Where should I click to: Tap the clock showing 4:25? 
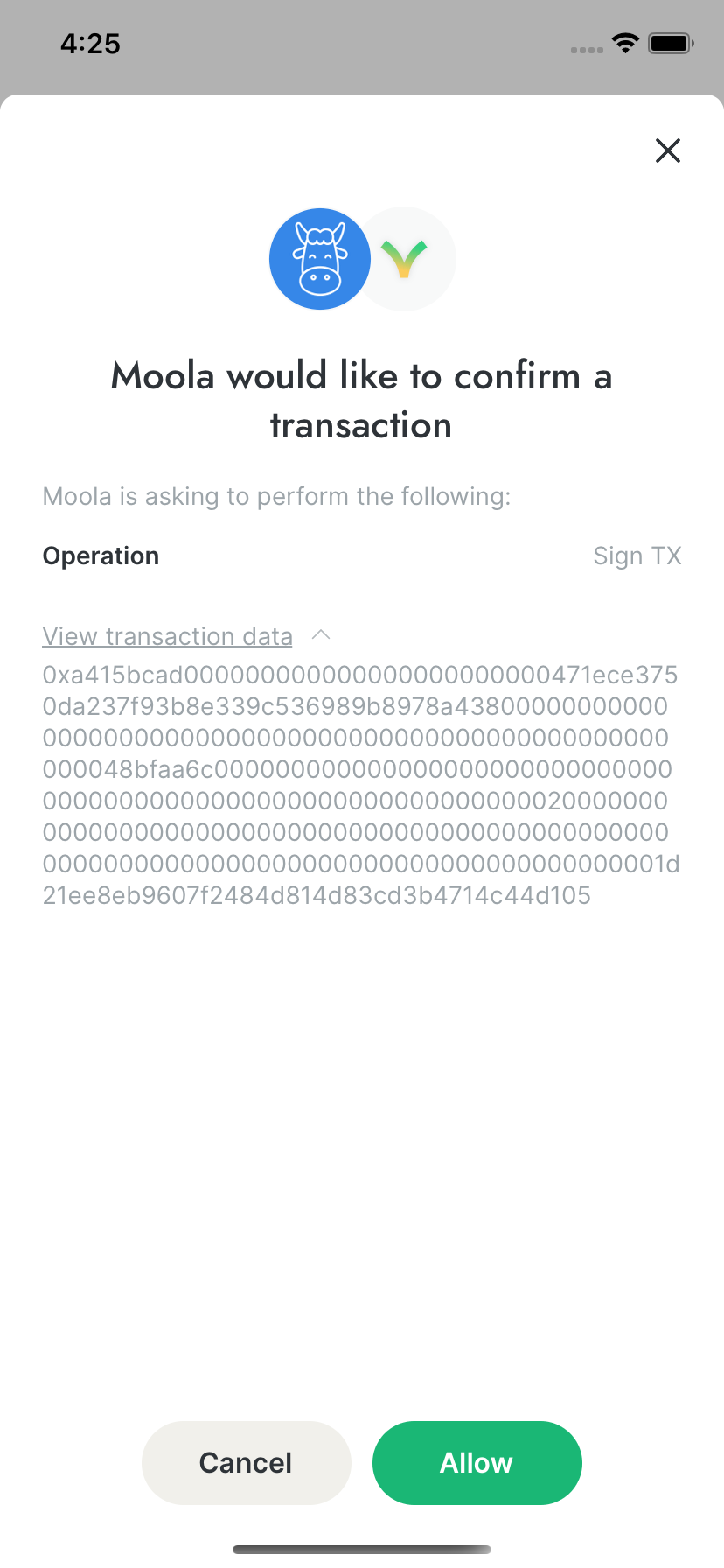[x=89, y=44]
